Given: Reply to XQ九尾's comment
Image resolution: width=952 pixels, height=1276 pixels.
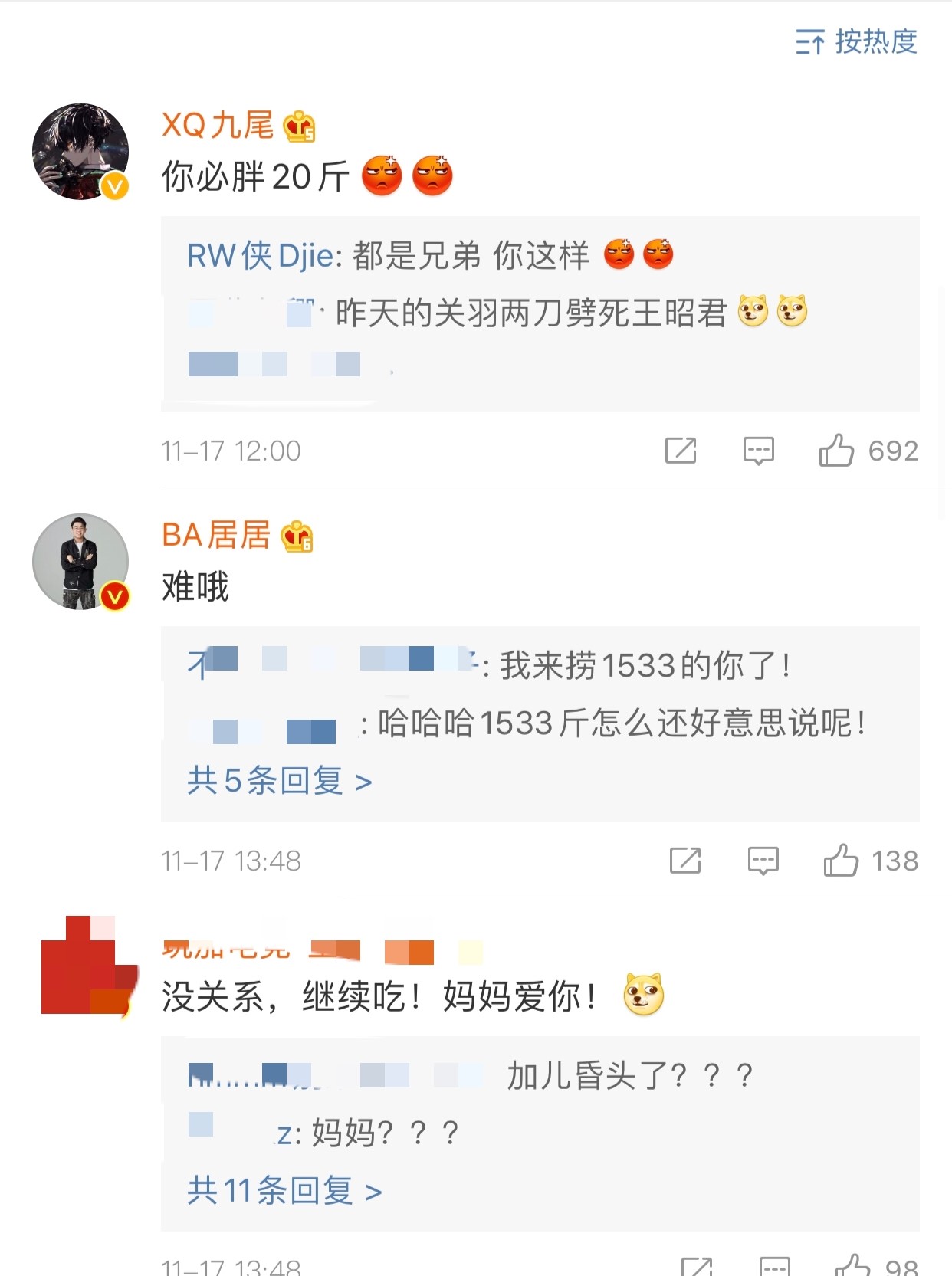Looking at the screenshot, I should pos(758,451).
